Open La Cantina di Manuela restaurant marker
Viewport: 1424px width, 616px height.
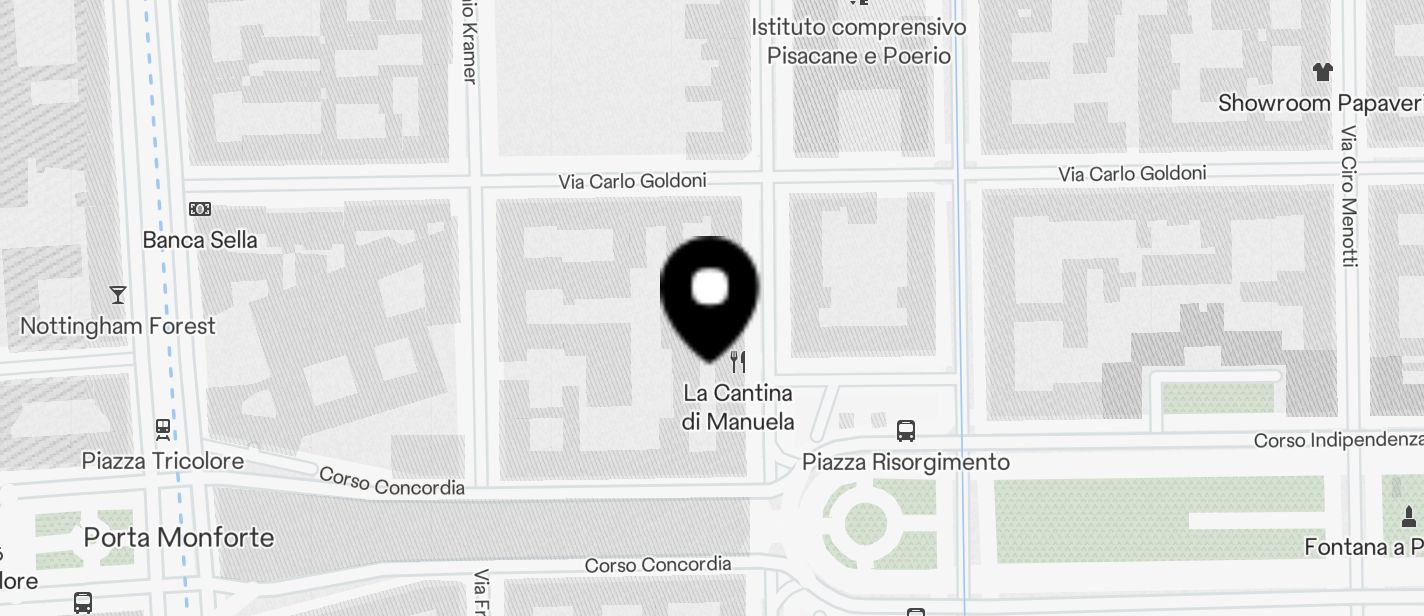coord(738,362)
